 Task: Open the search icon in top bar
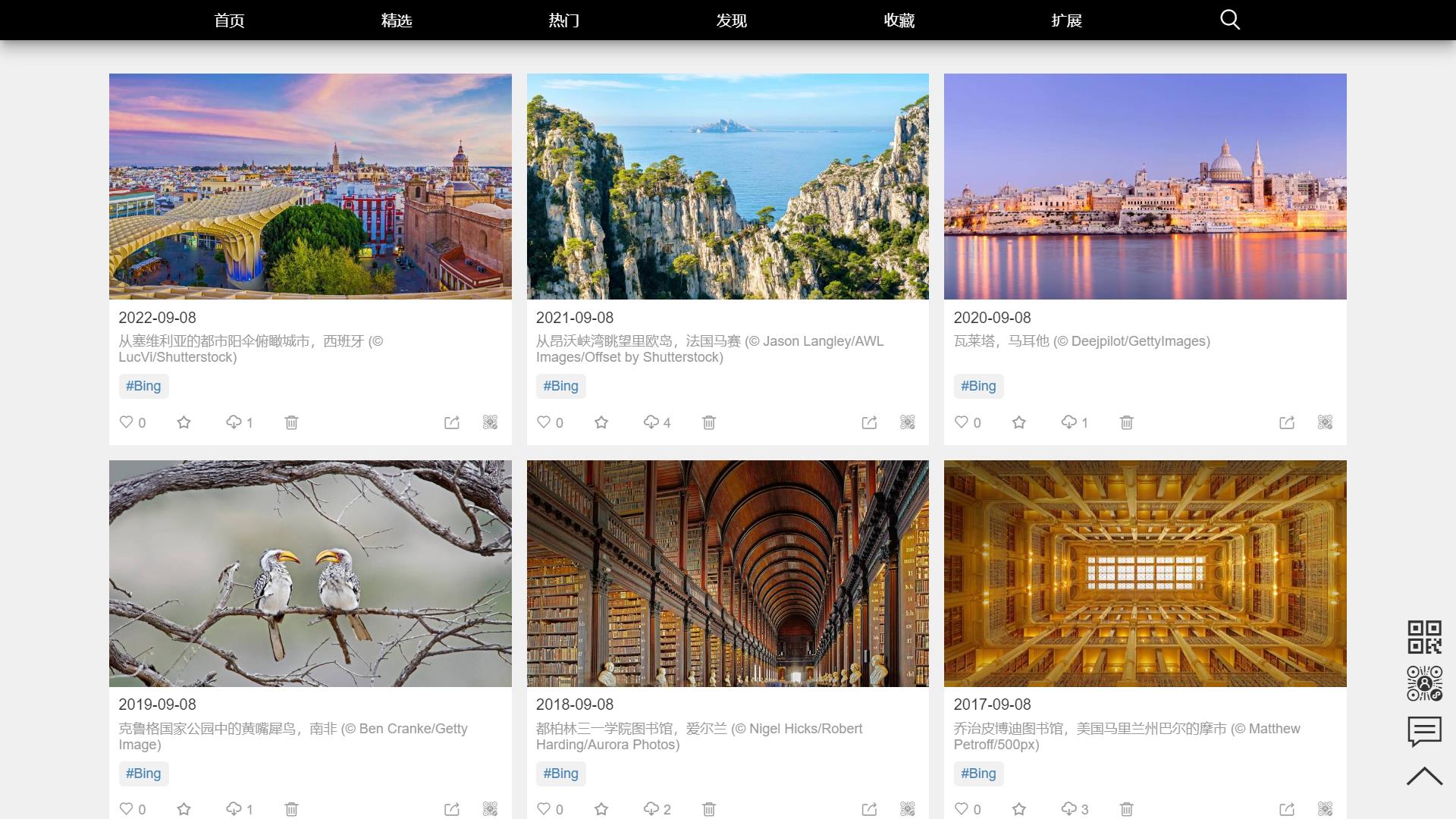[x=1229, y=20]
